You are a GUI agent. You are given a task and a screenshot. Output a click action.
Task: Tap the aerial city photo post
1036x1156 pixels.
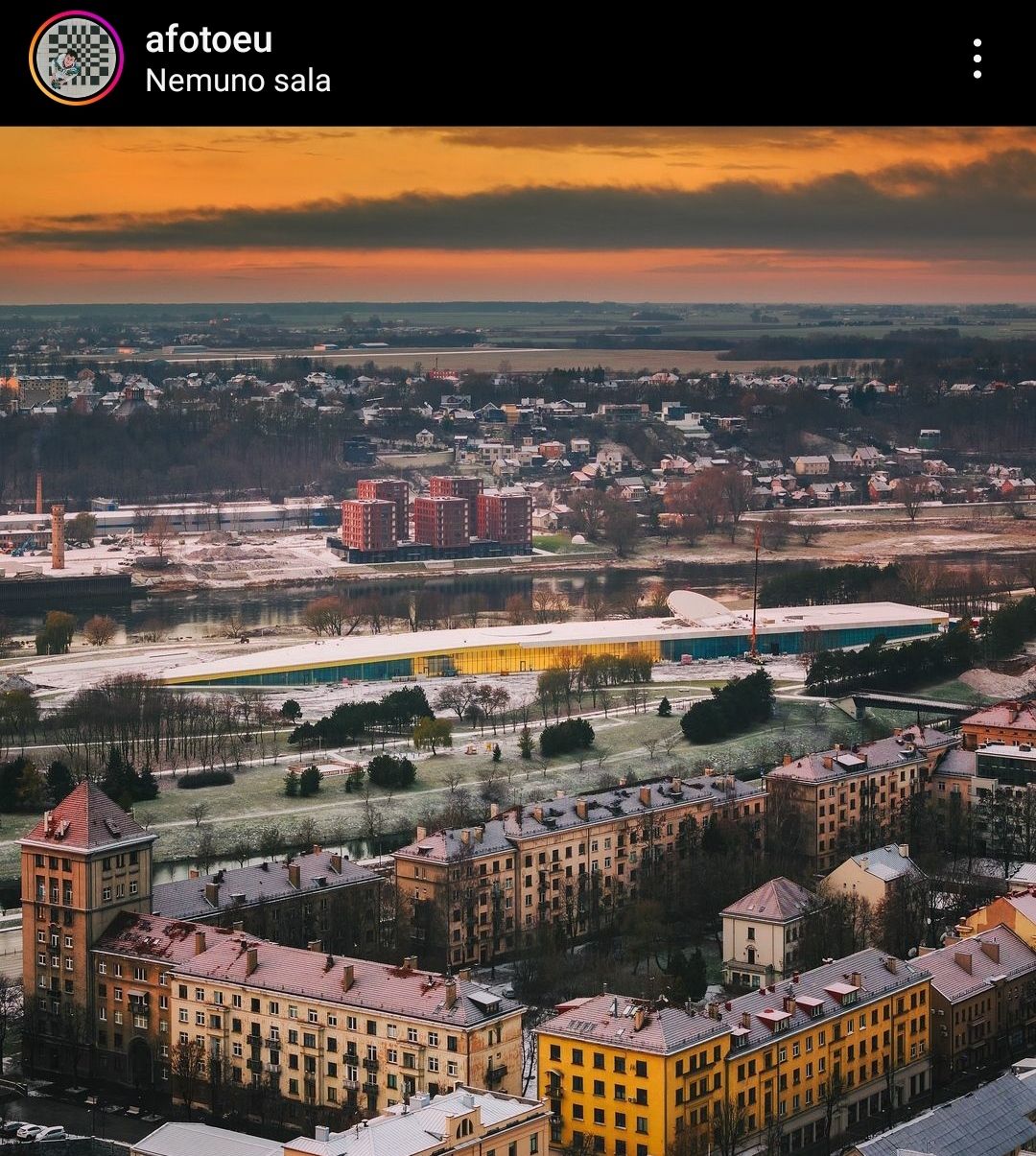click(518, 641)
